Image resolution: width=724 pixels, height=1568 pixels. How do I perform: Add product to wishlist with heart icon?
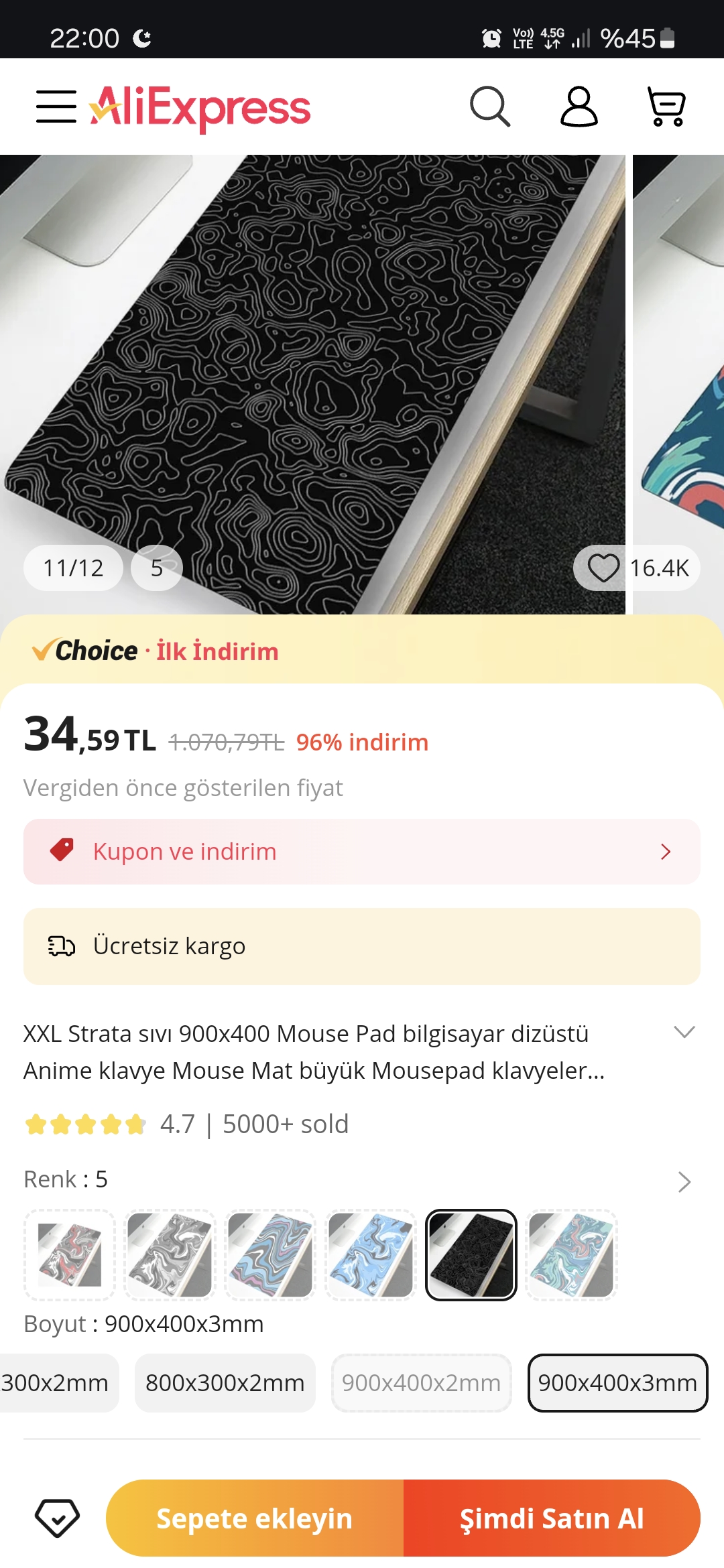603,568
